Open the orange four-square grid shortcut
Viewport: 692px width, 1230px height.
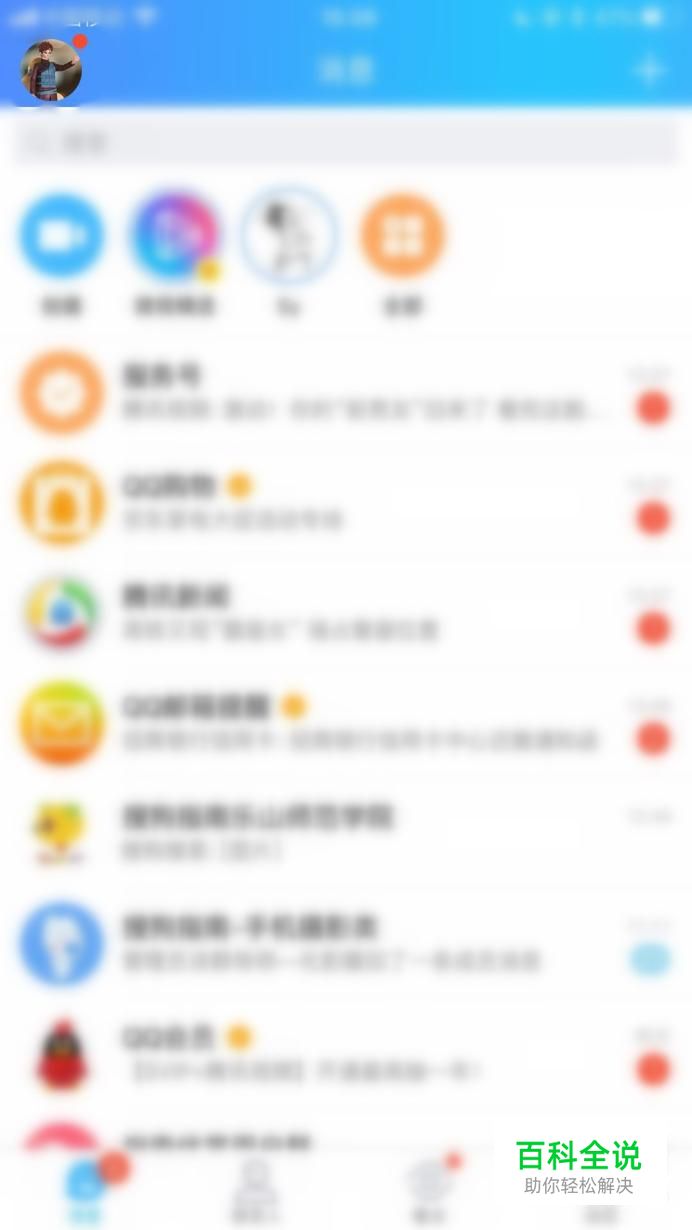402,237
